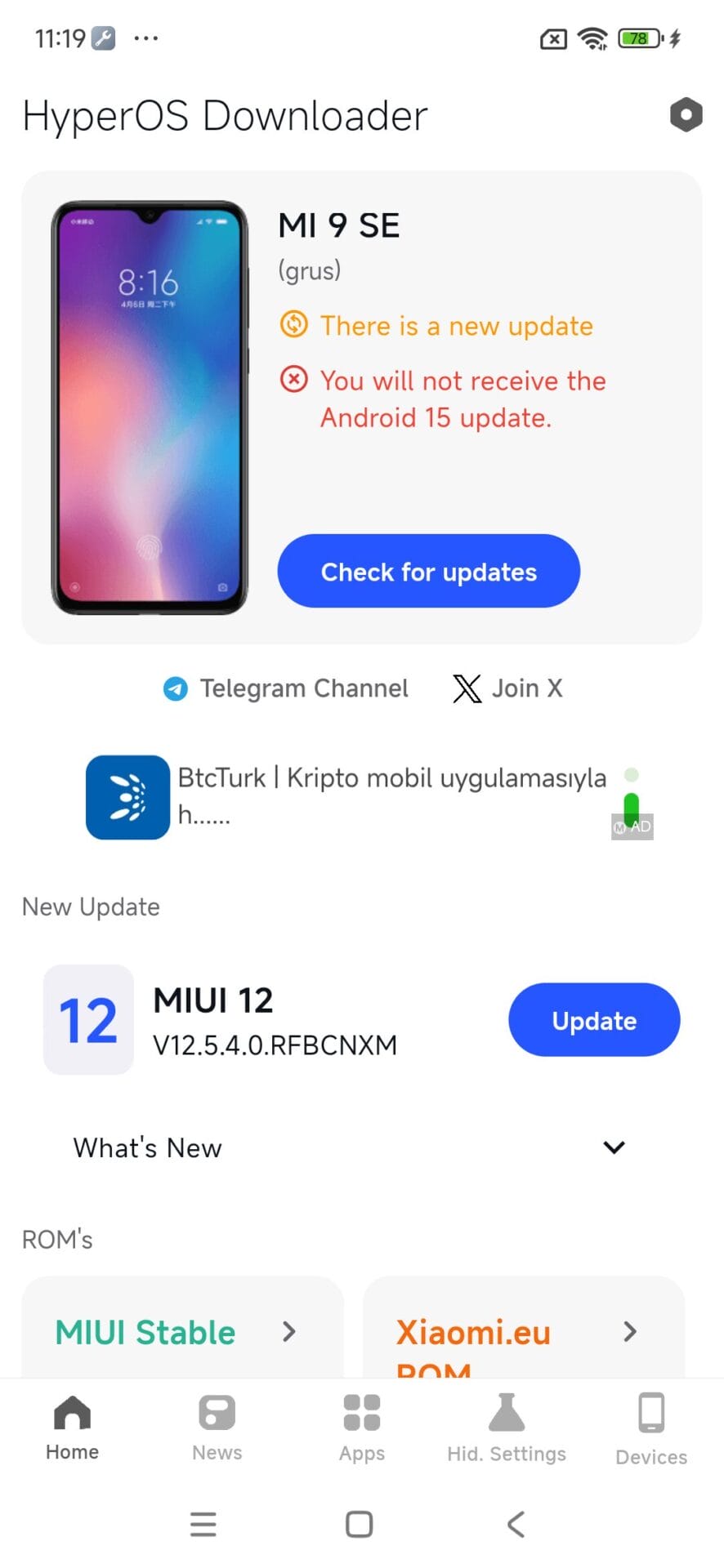Expand the What's New section

(x=613, y=1147)
